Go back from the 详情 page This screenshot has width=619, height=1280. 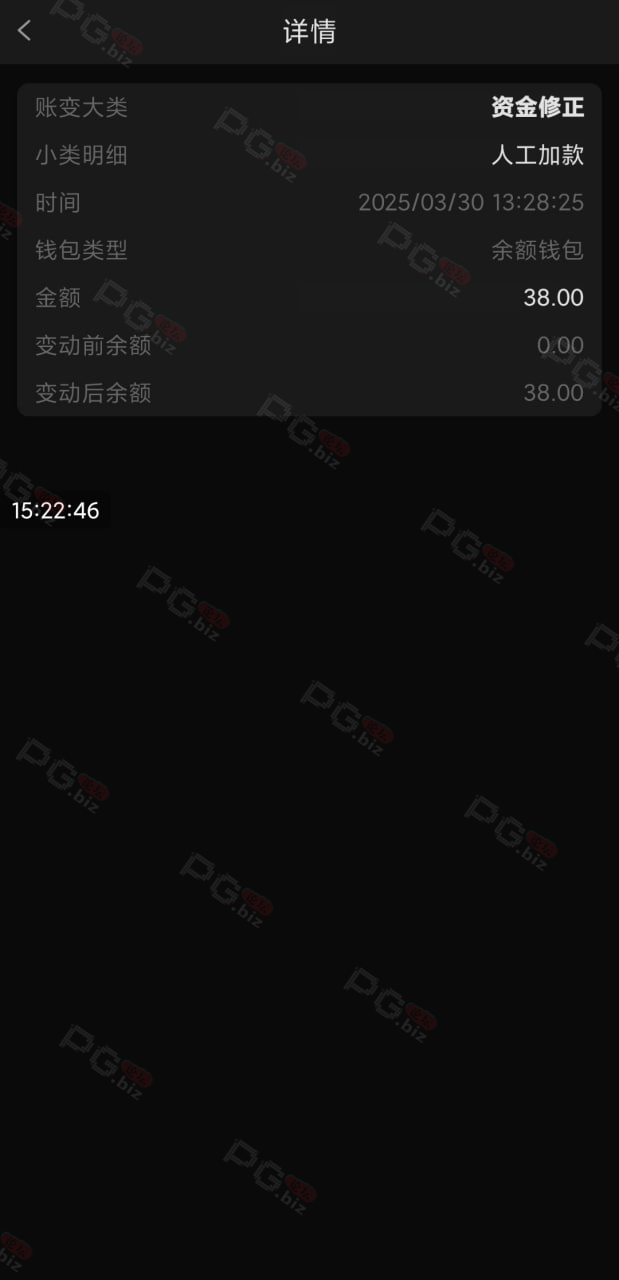[25, 31]
